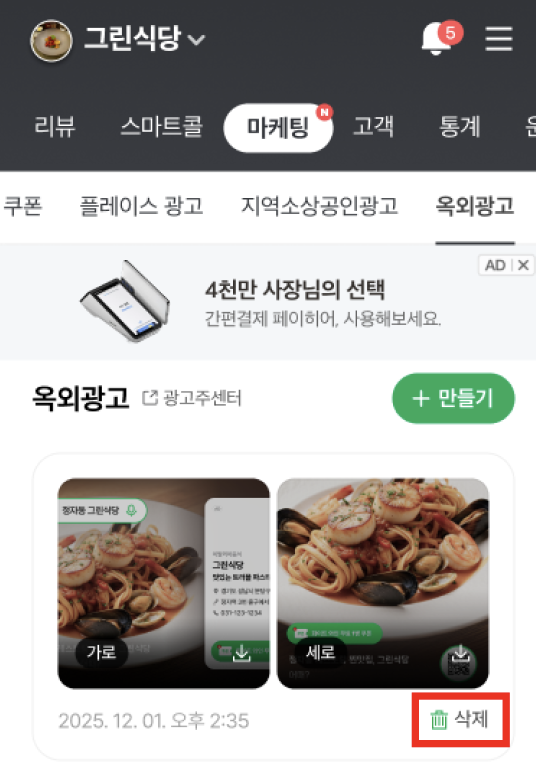Switch to the 리뷰 tab

pos(55,127)
